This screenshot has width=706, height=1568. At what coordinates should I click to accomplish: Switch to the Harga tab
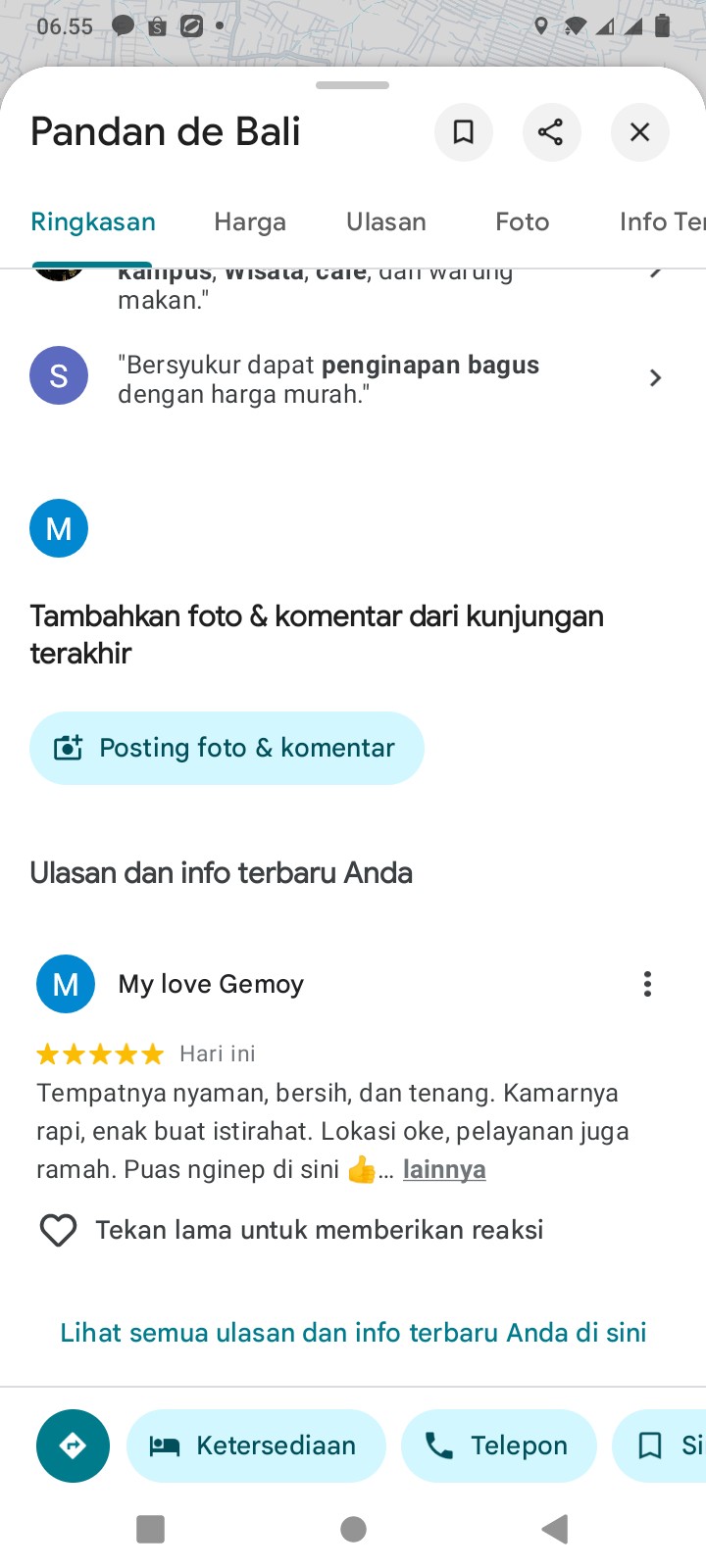click(x=250, y=222)
